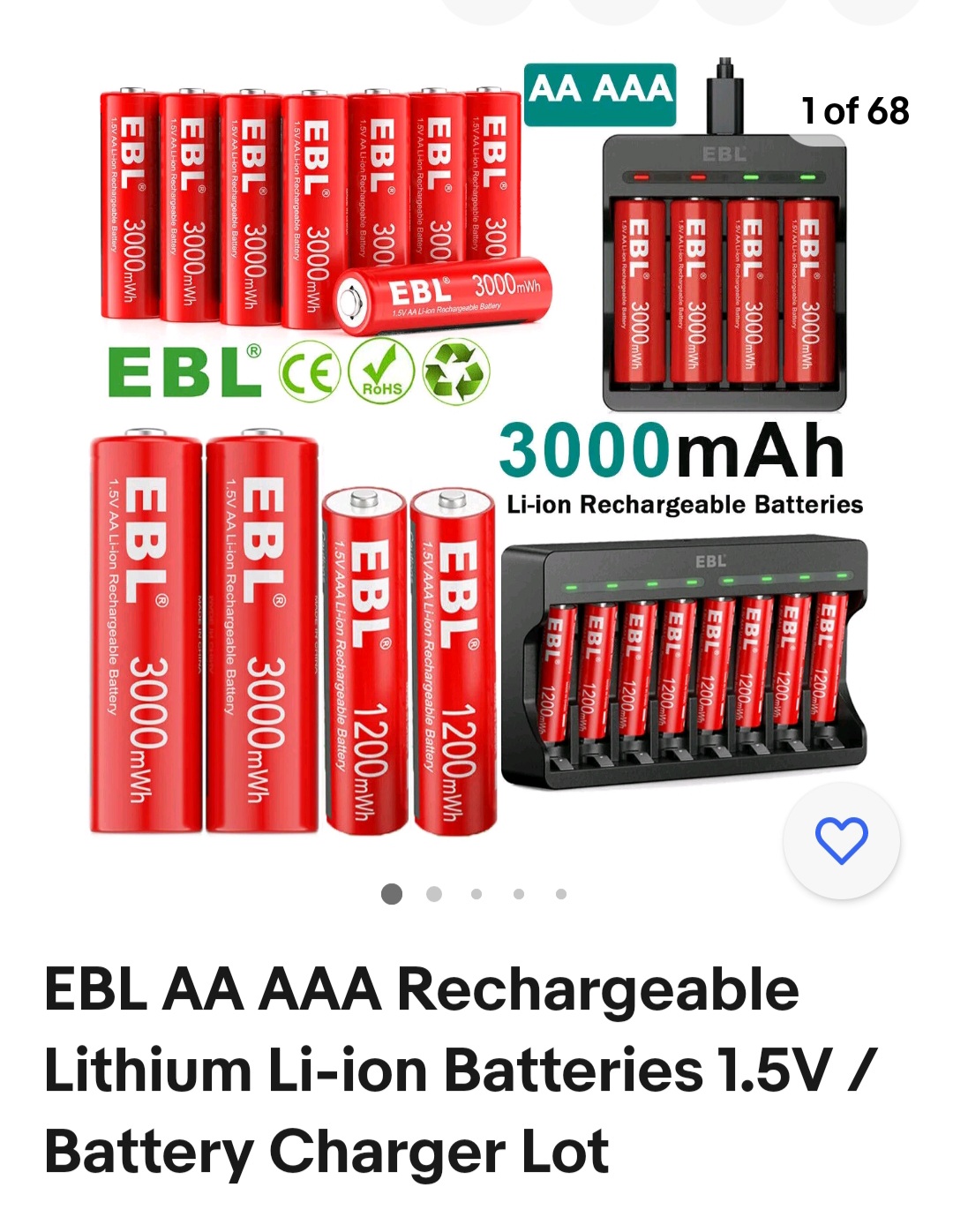The image size is (953, 1232).
Task: Jump to the second gallery page dot
Action: (434, 894)
